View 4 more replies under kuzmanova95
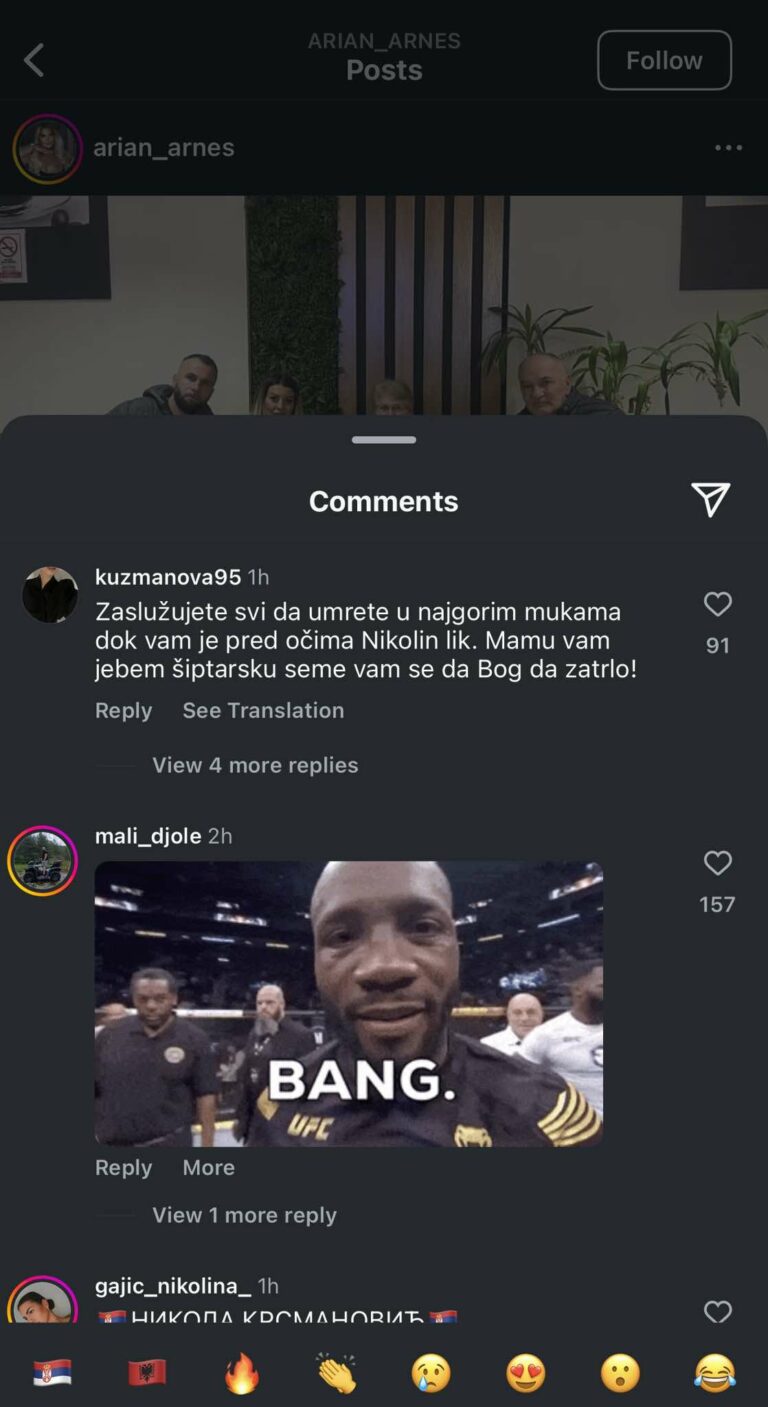 [x=255, y=765]
